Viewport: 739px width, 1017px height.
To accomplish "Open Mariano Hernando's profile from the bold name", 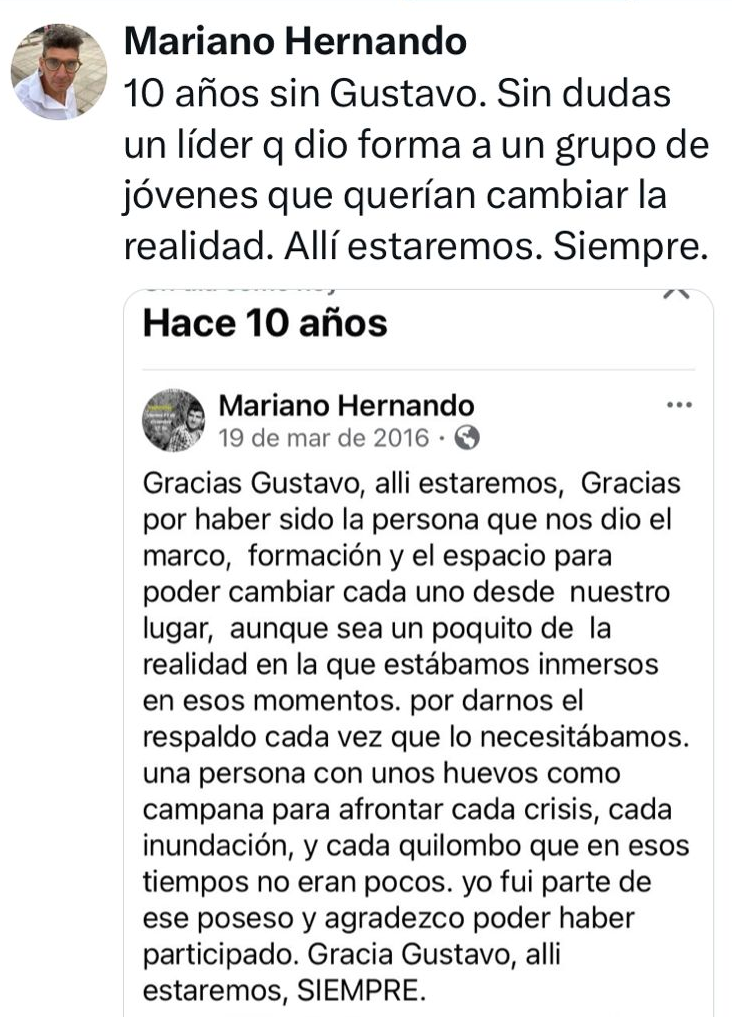I will coord(295,41).
